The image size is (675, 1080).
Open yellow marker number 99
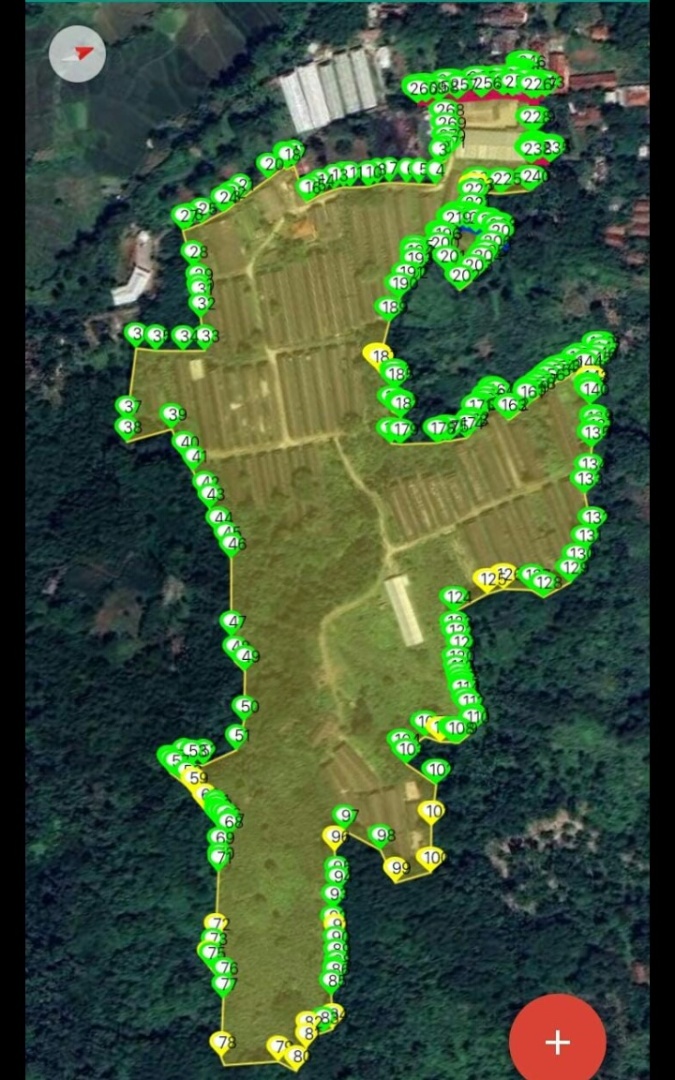click(x=397, y=868)
